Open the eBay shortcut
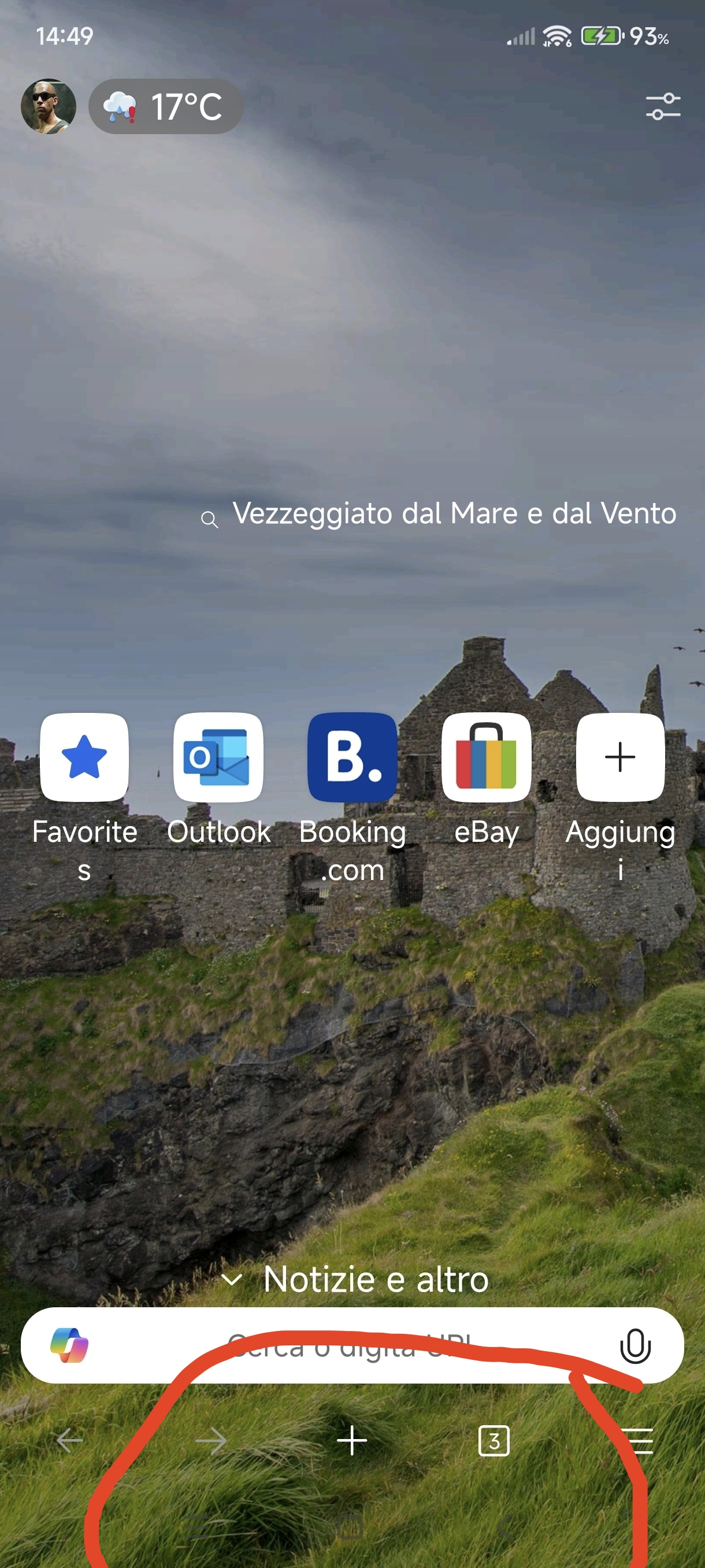The image size is (705, 1568). coord(486,780)
